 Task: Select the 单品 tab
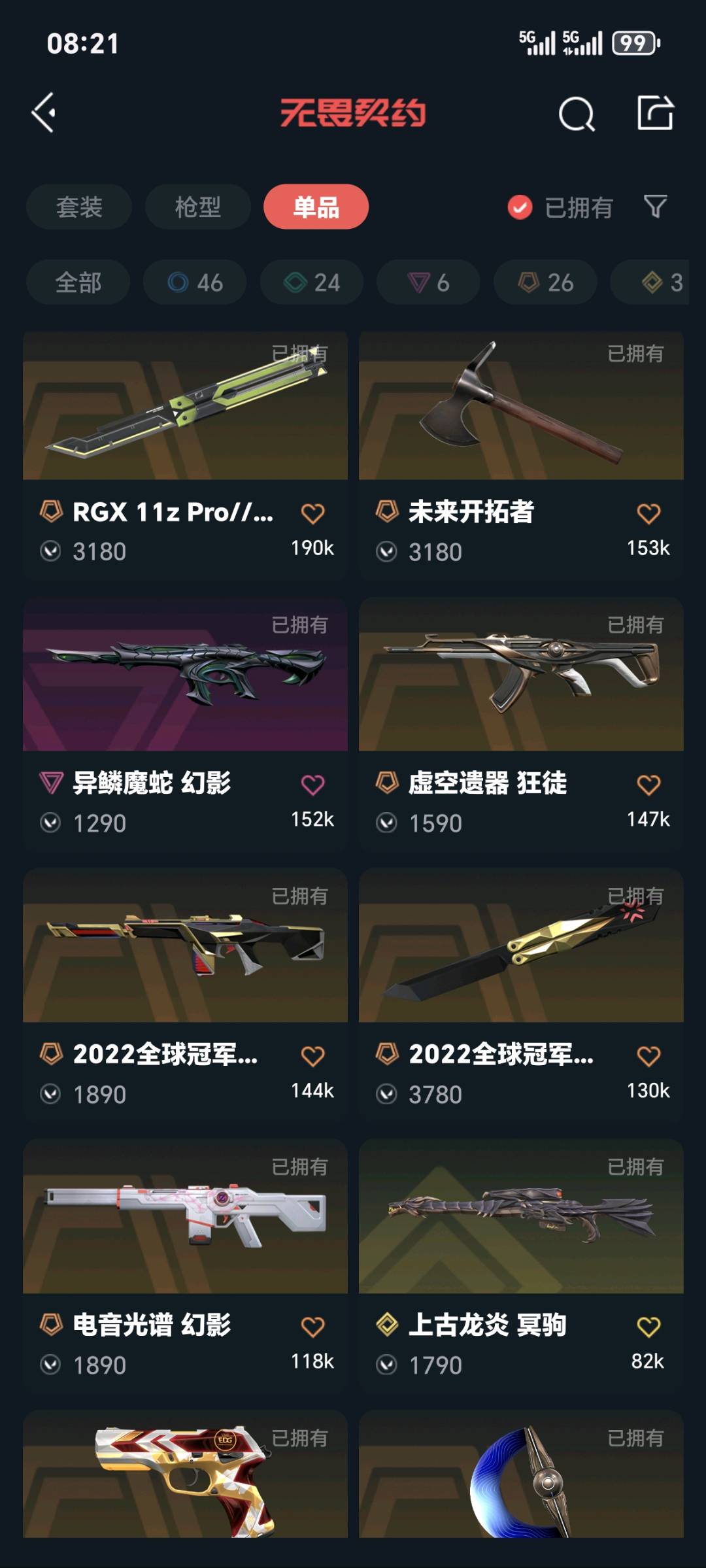click(316, 207)
